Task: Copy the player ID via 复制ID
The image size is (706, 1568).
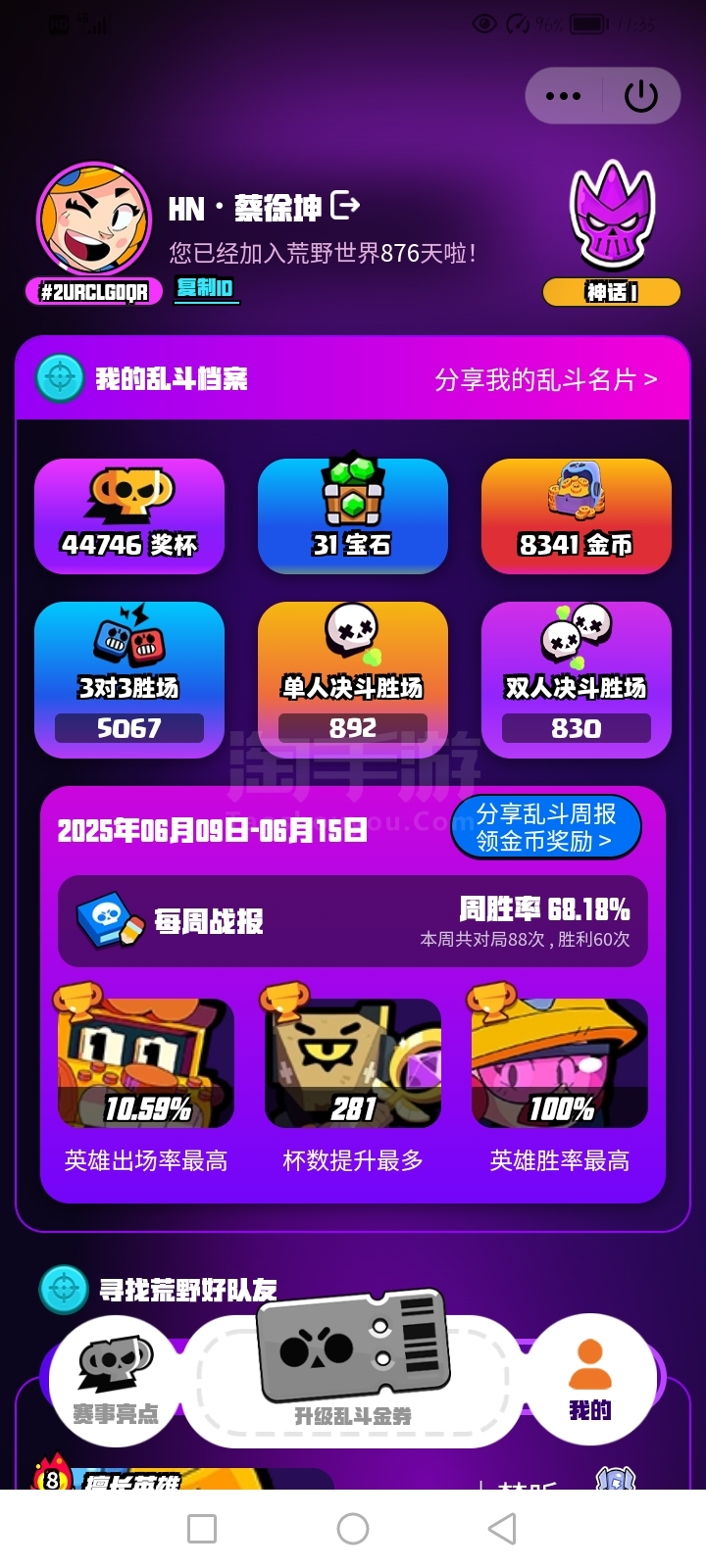Action: [x=205, y=288]
